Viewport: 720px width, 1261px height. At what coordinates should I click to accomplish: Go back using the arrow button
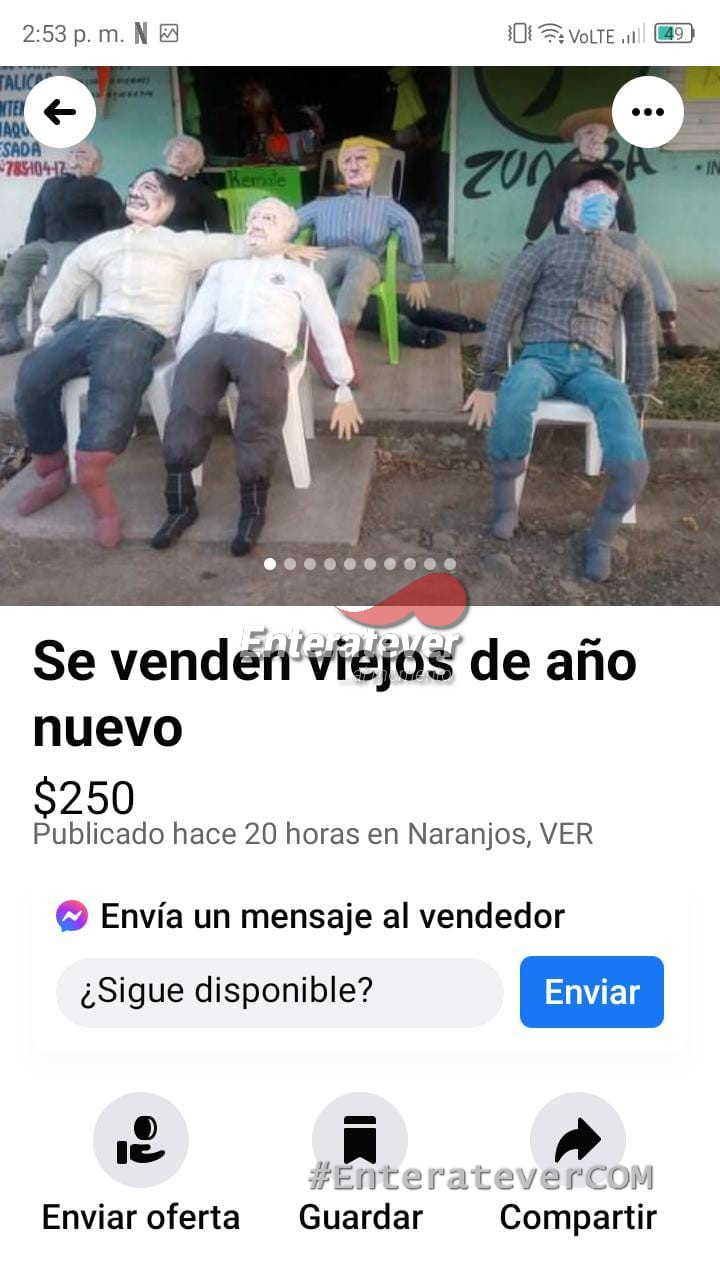pyautogui.click(x=60, y=112)
